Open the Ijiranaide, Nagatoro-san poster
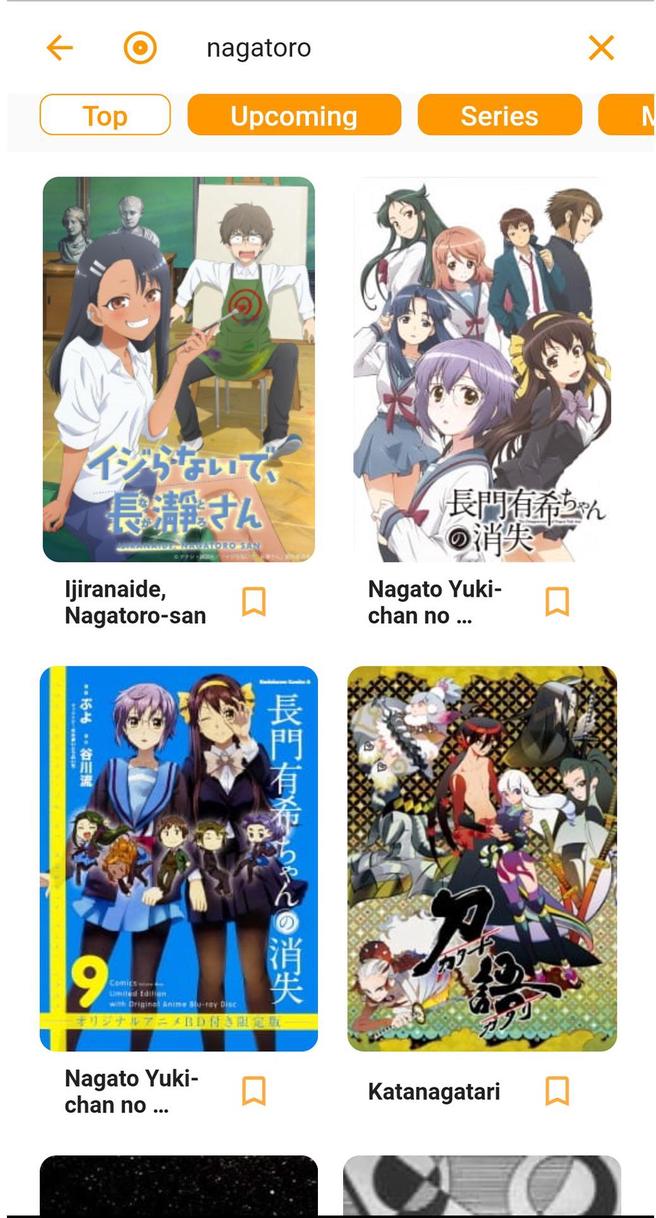The width and height of the screenshot is (656, 1218). coord(179,369)
